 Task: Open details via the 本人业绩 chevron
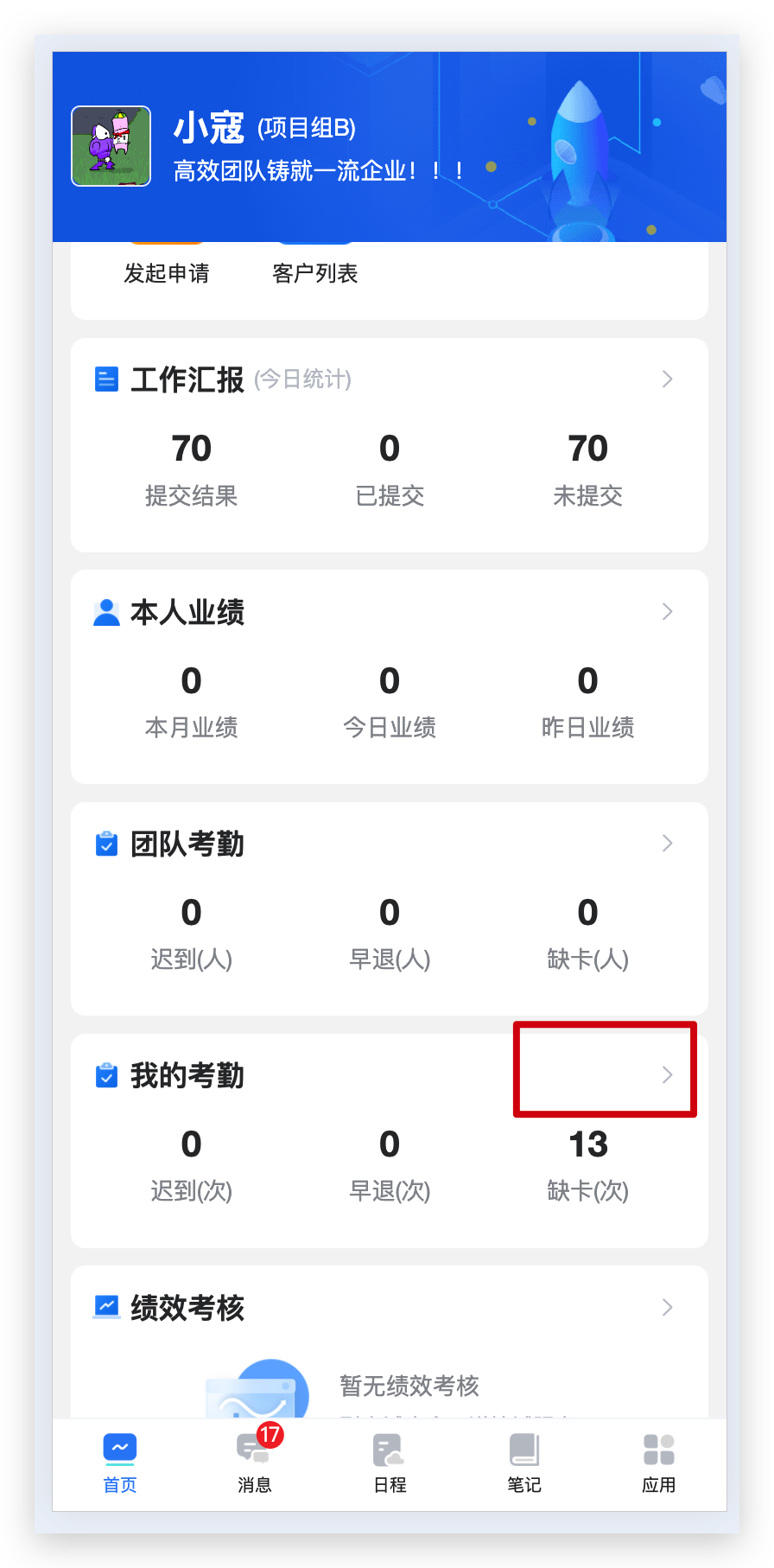pyautogui.click(x=666, y=611)
